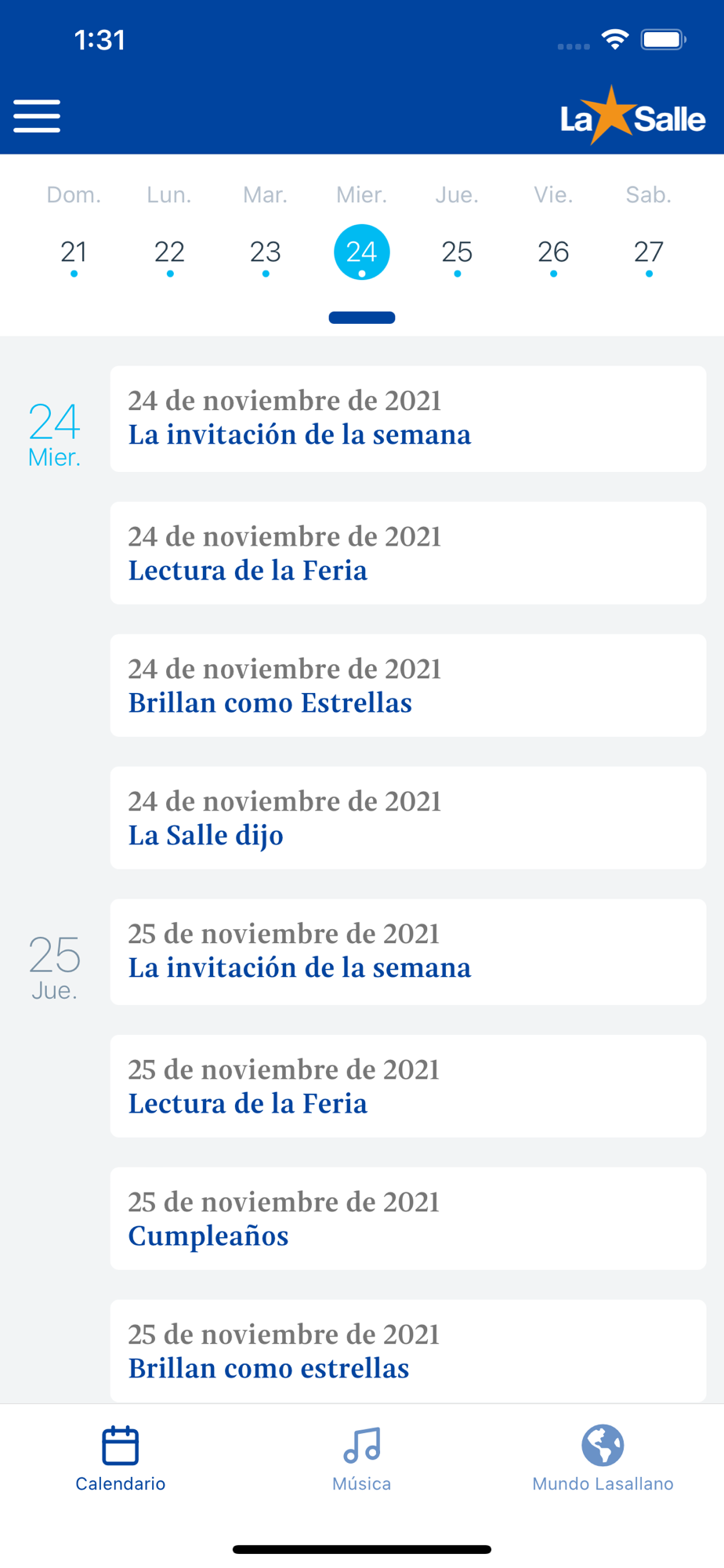Viewport: 724px width, 1568px height.
Task: Open Brillan como estrellas for November 25
Action: click(408, 1352)
